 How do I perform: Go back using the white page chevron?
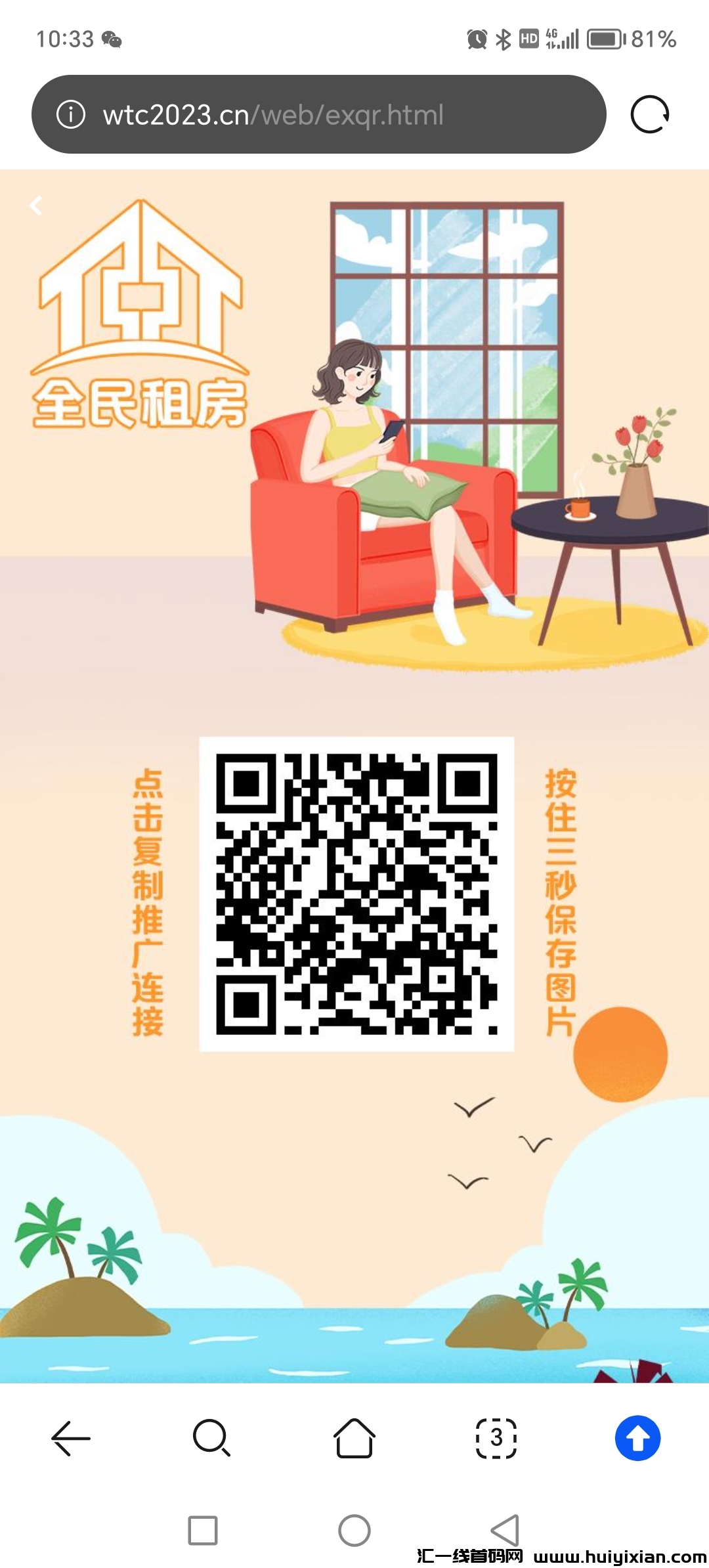coord(36,206)
